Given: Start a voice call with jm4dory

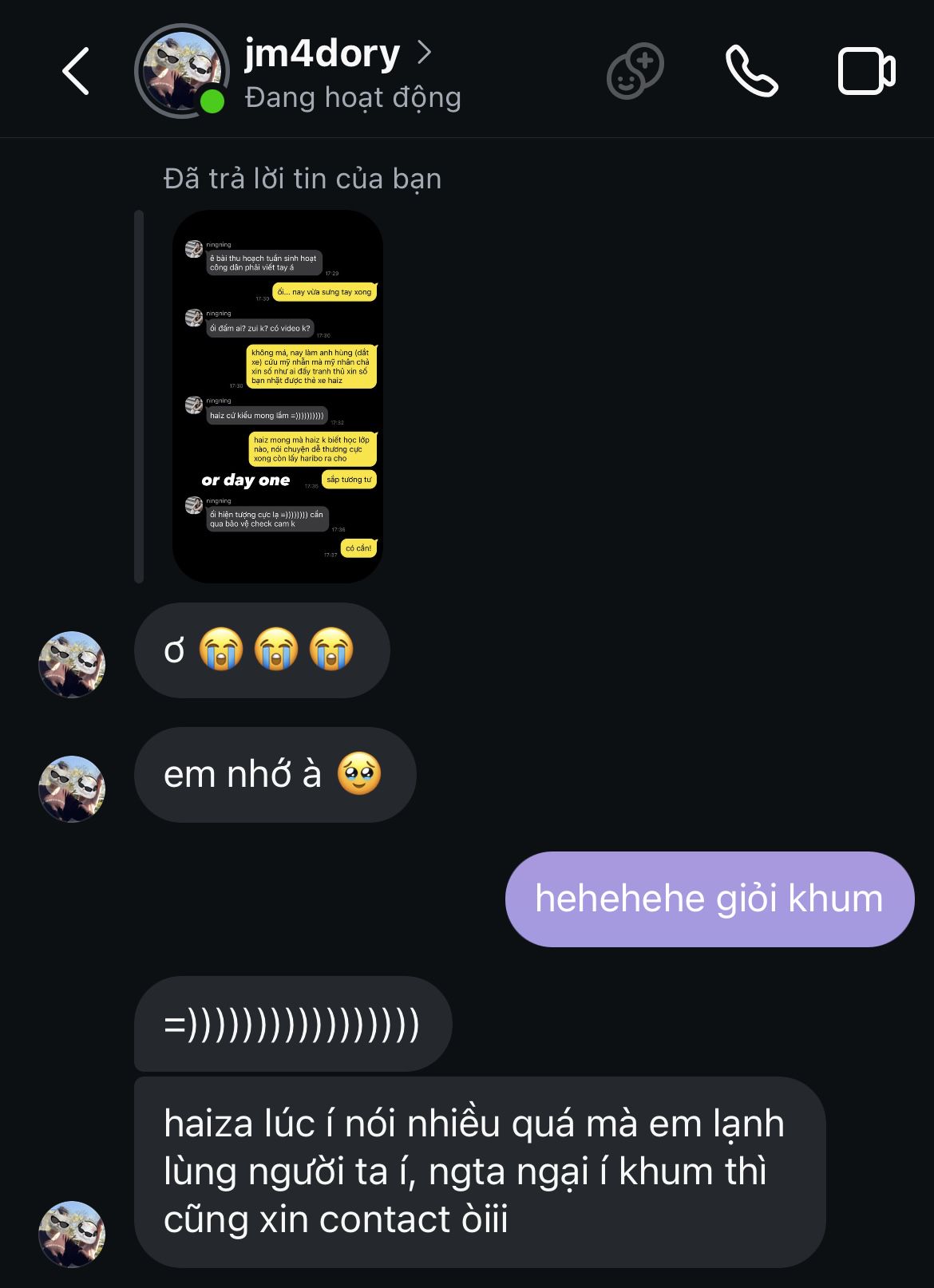Looking at the screenshot, I should [750, 72].
